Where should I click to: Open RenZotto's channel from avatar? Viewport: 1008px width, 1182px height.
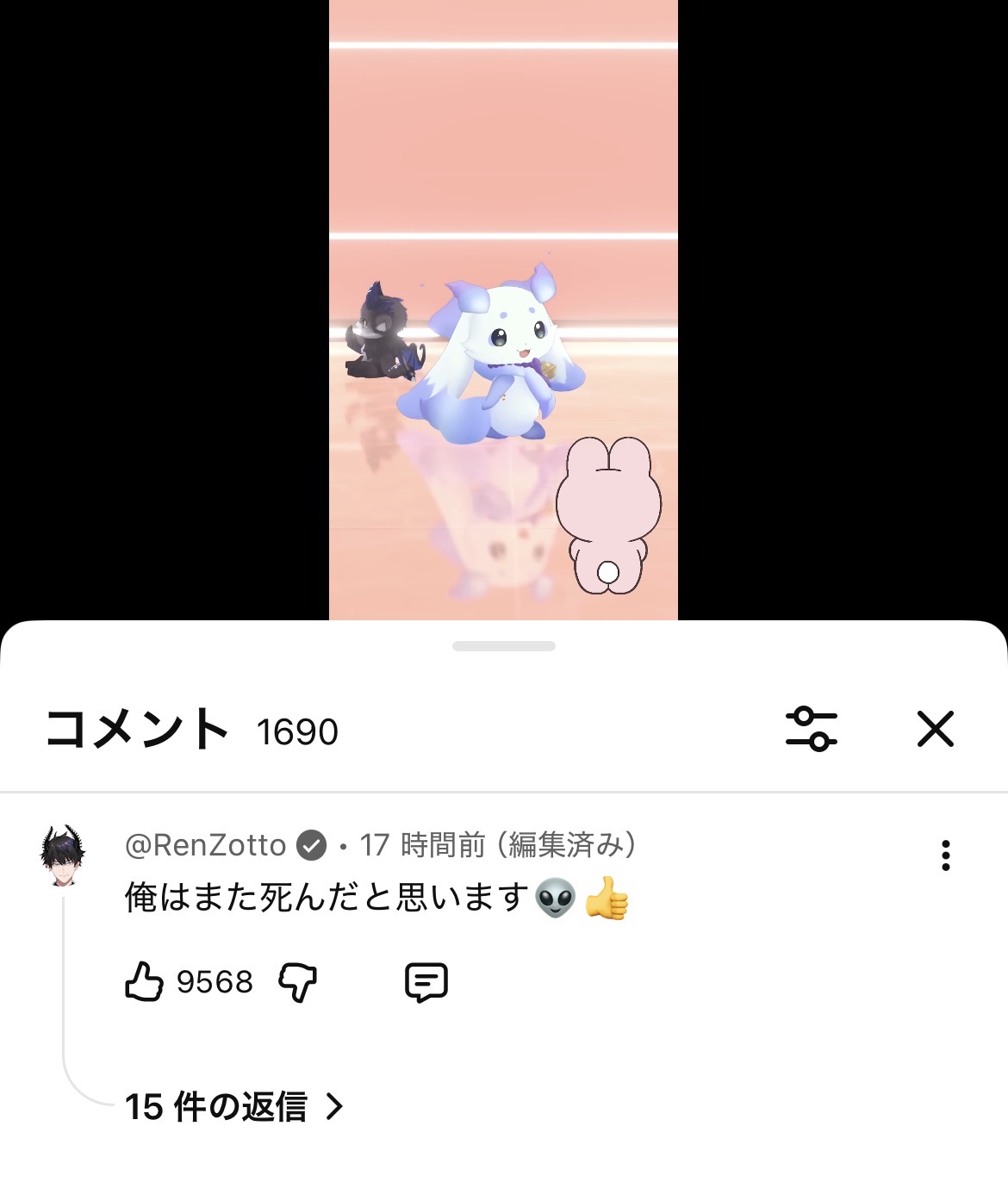coord(63,855)
